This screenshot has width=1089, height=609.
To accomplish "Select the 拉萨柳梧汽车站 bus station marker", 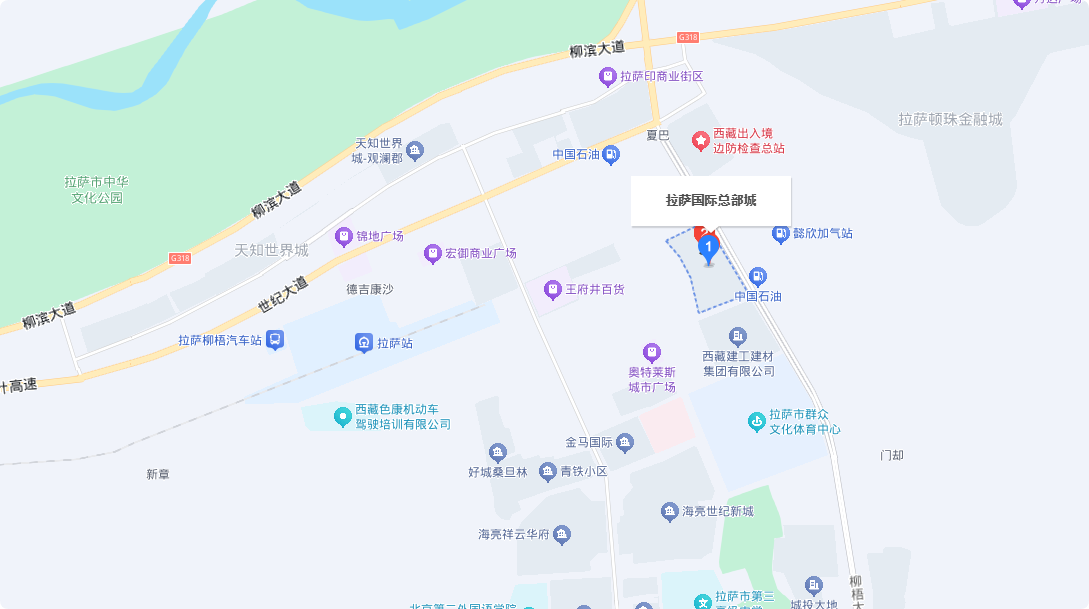I will (x=275, y=340).
